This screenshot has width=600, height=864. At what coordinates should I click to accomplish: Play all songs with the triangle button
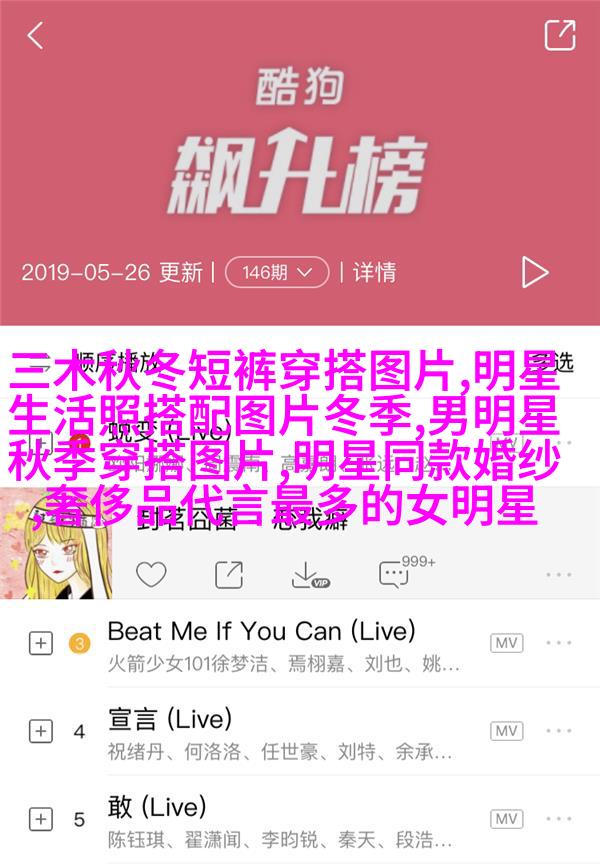534,272
